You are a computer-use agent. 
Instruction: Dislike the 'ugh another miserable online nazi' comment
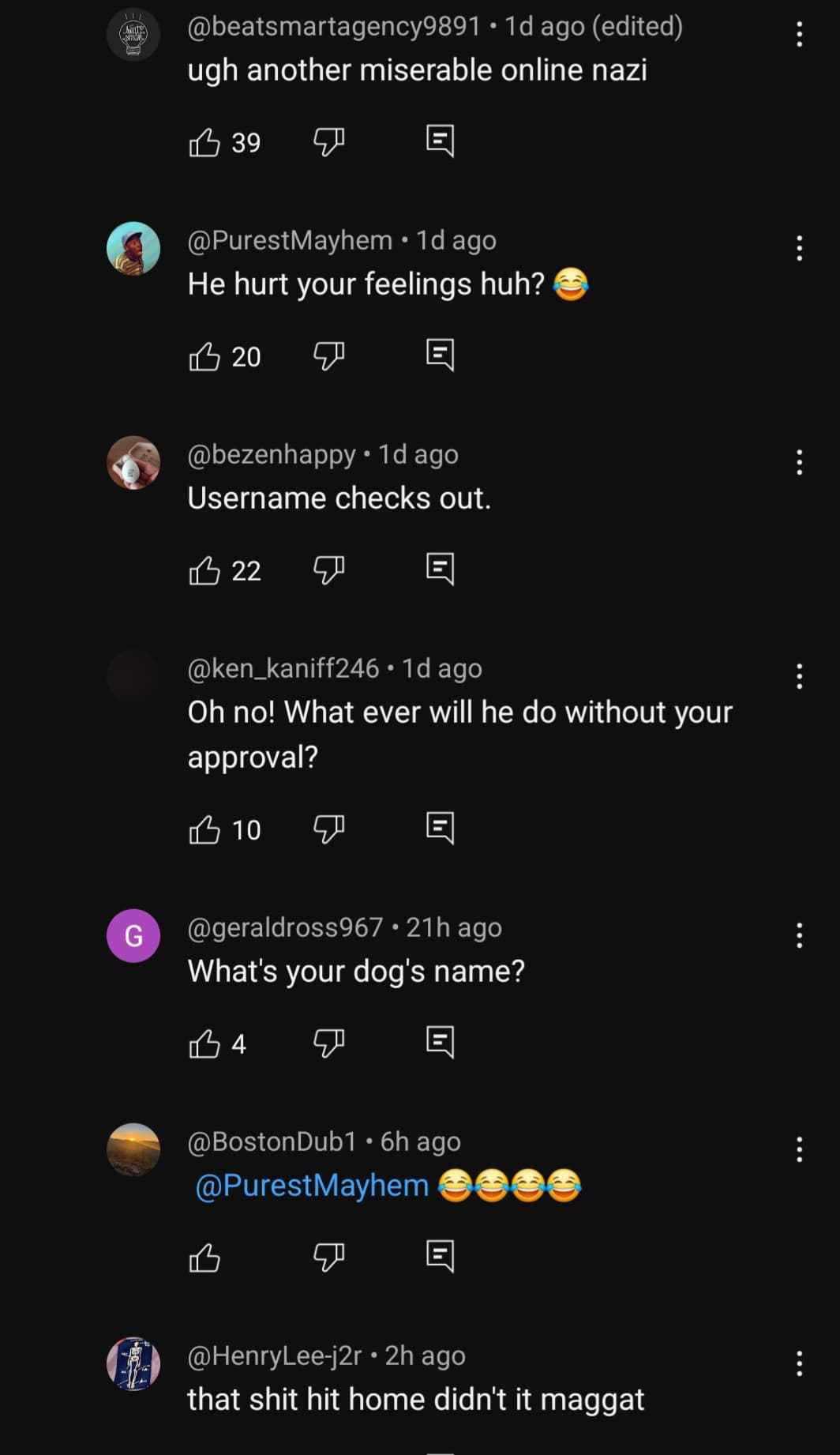click(328, 142)
